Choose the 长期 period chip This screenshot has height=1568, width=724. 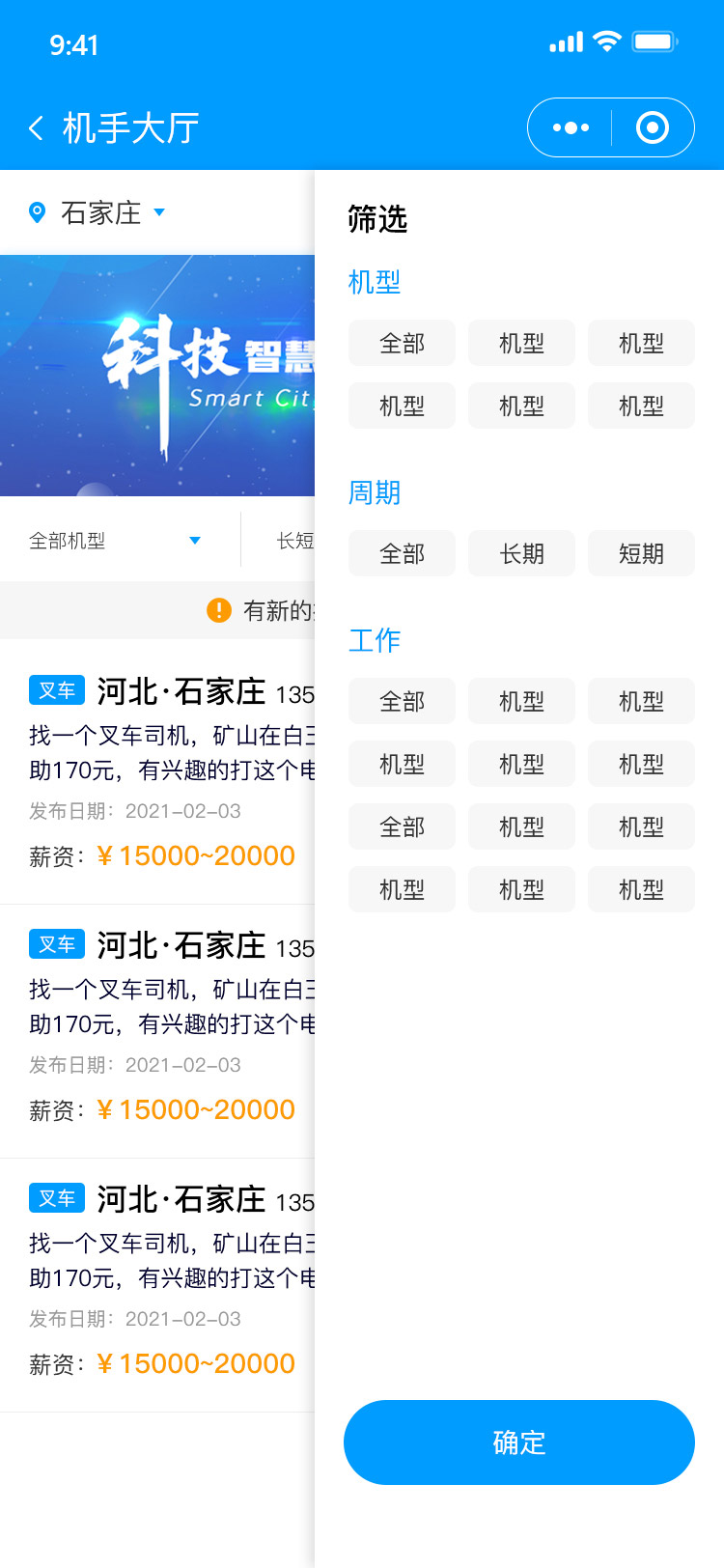[521, 553]
